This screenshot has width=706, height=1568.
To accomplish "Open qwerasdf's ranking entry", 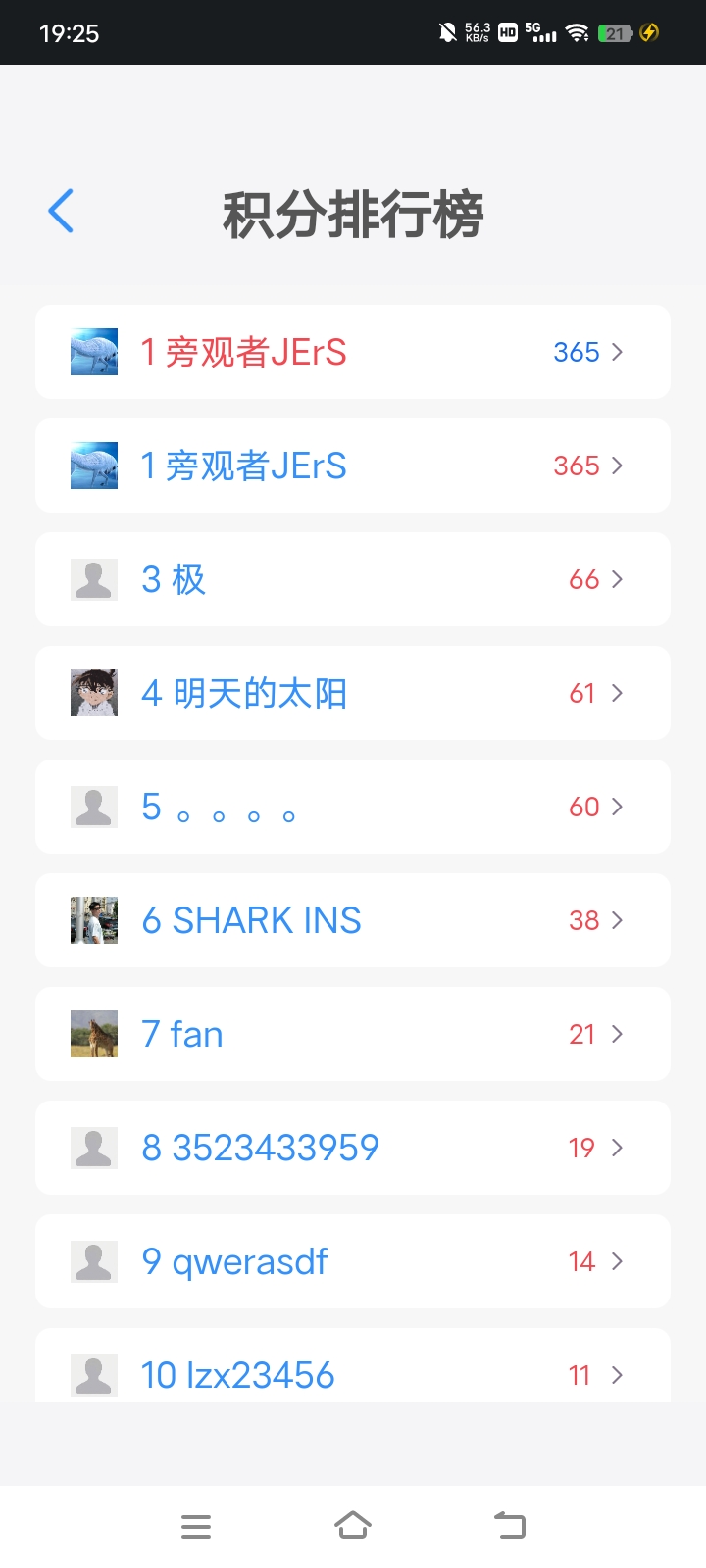I will [x=352, y=1261].
